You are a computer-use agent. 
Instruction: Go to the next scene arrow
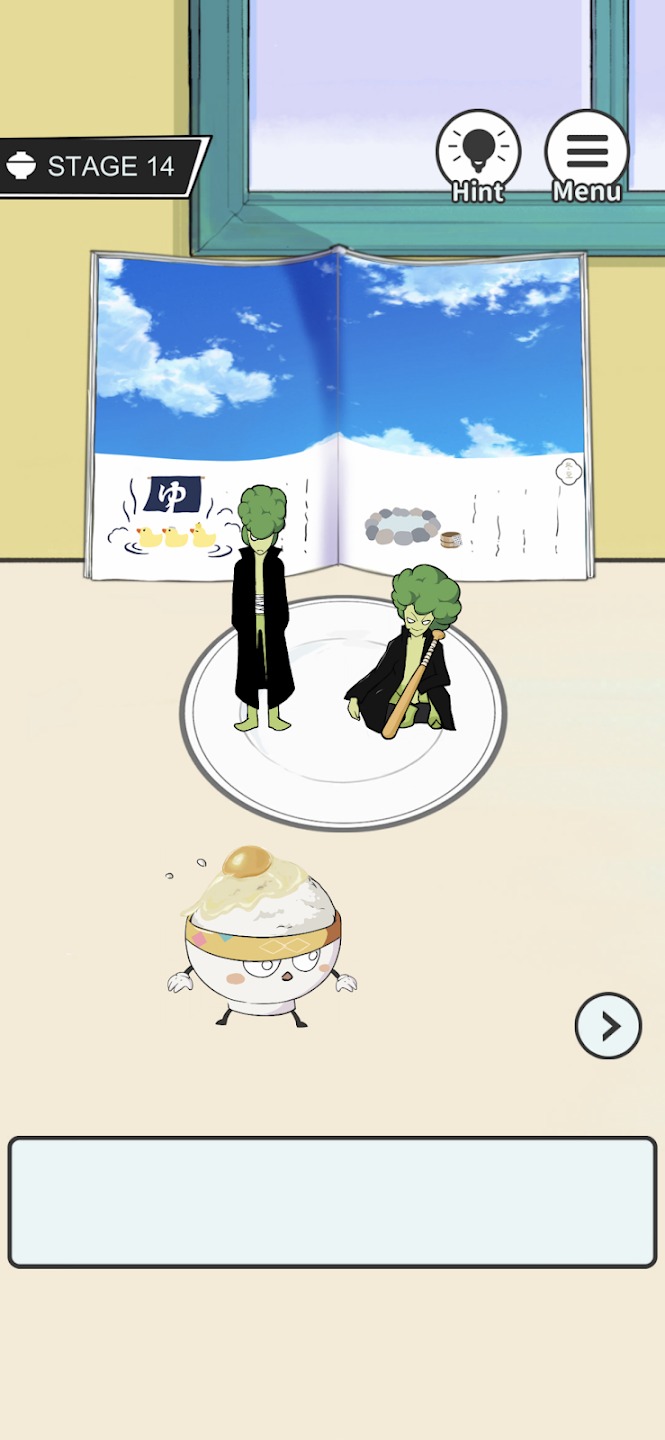coord(608,1025)
